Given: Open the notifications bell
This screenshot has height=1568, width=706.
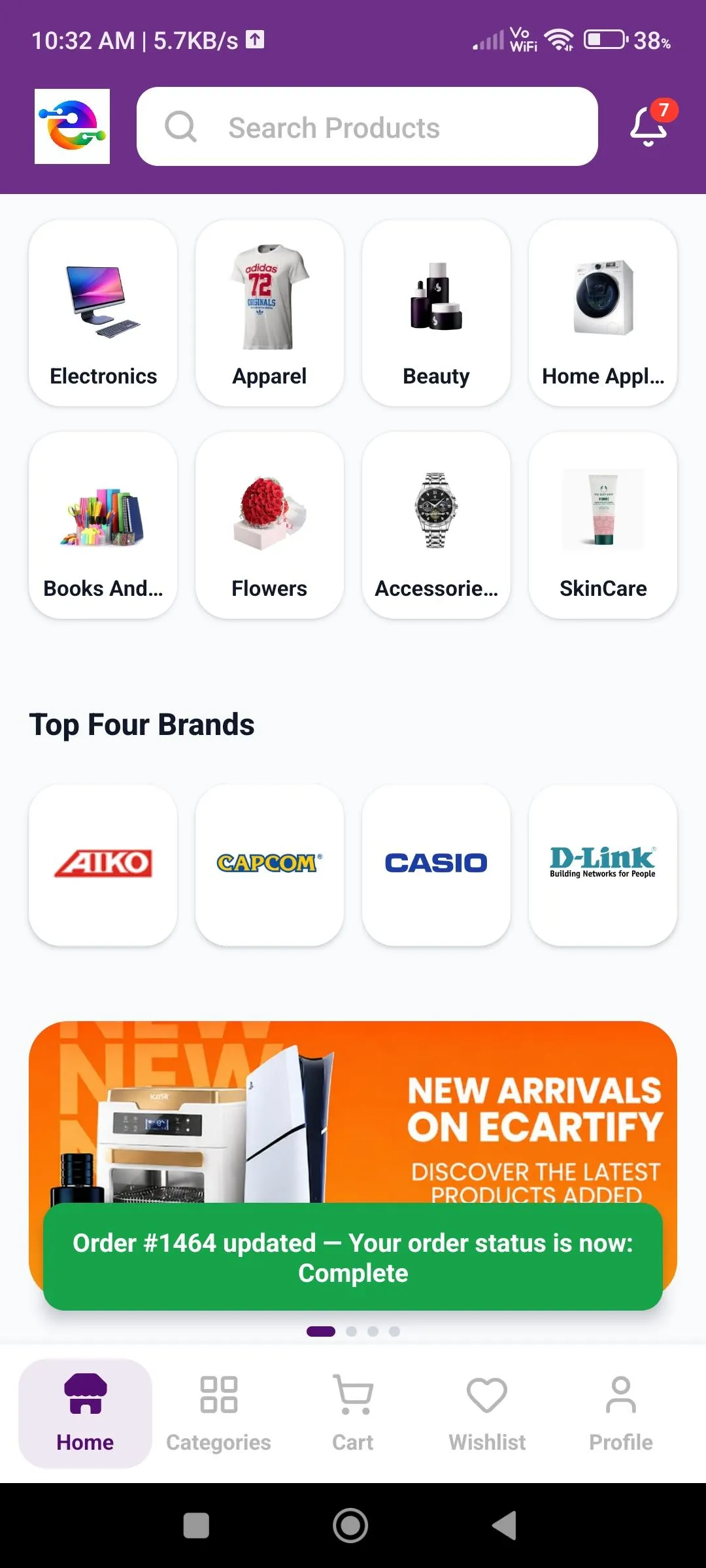Looking at the screenshot, I should [x=648, y=125].
